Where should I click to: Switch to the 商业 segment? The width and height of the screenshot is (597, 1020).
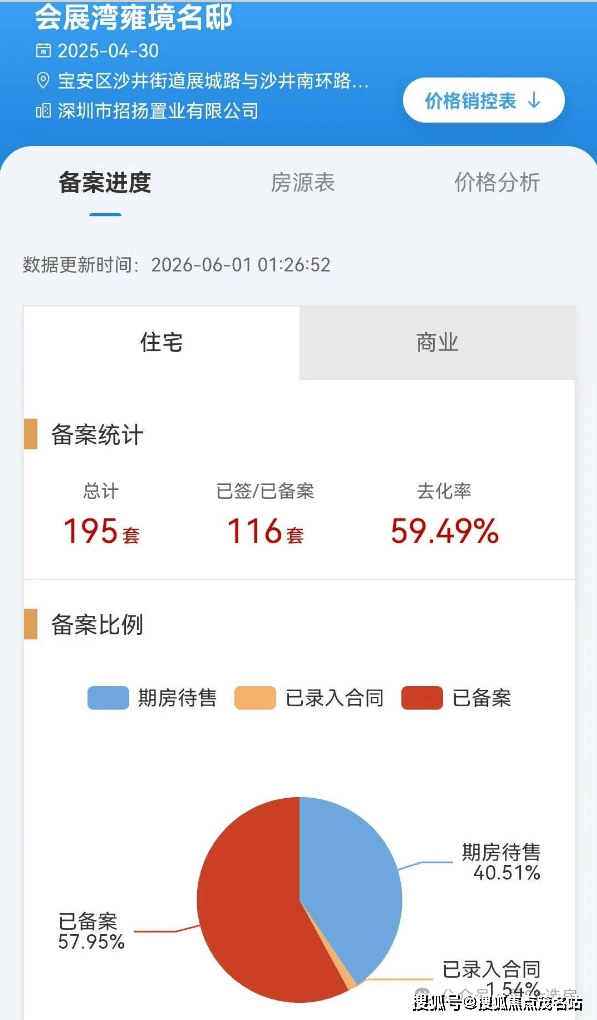tap(437, 342)
